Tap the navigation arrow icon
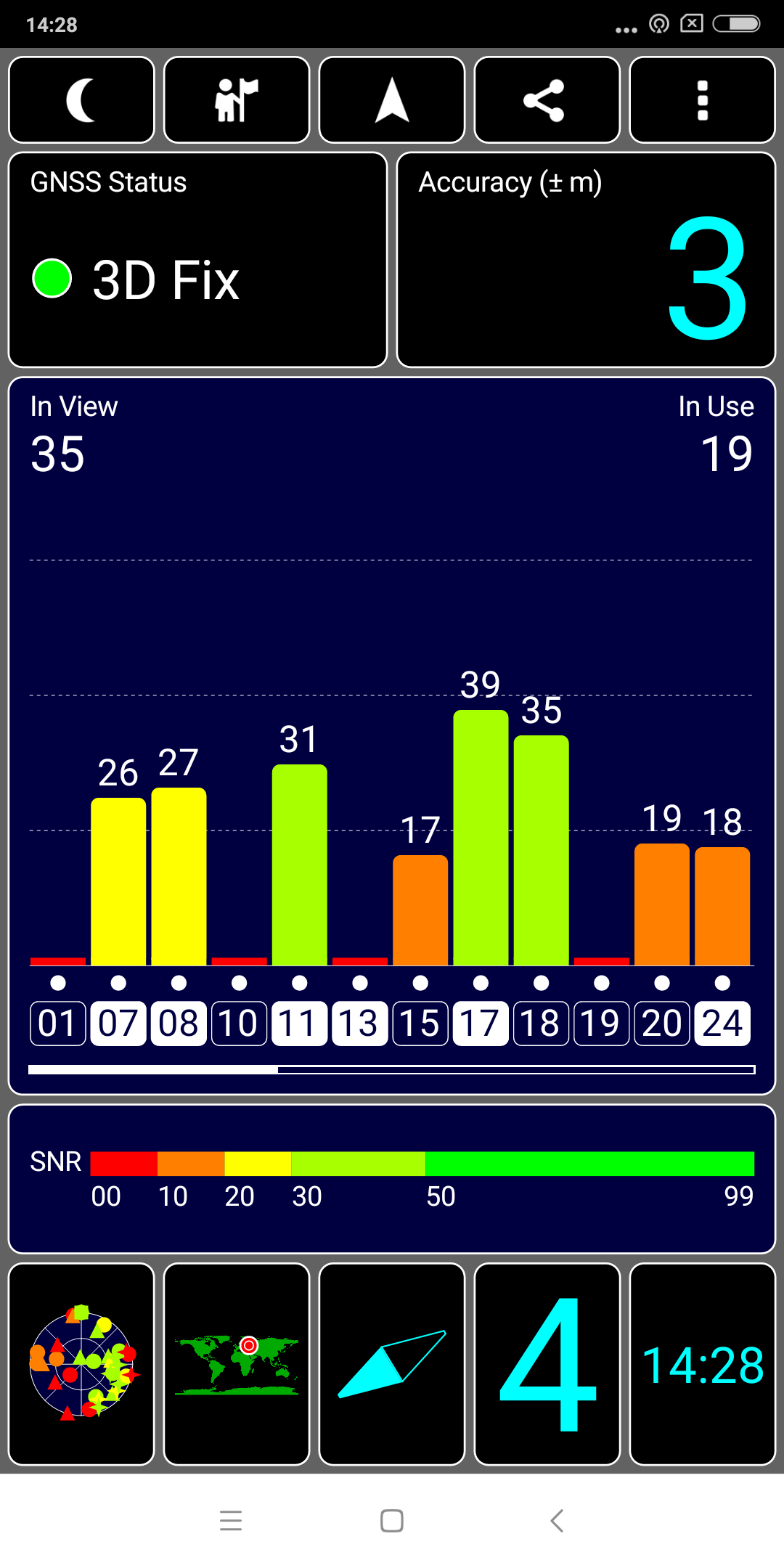Screen dimensions: 784x1568 [392, 100]
